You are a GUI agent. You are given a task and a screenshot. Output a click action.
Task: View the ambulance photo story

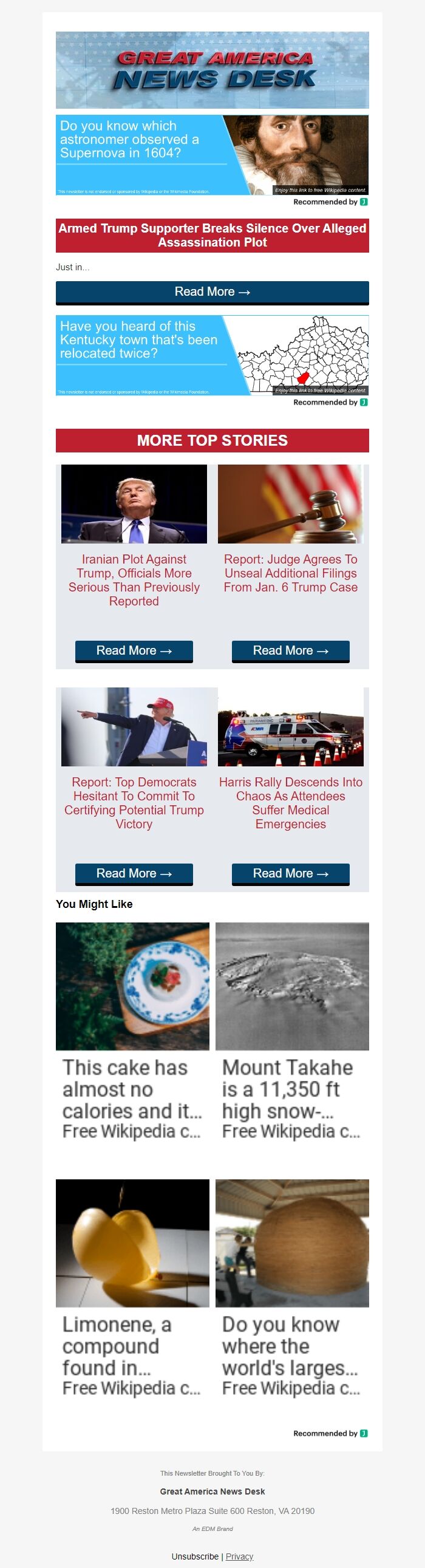point(290,726)
